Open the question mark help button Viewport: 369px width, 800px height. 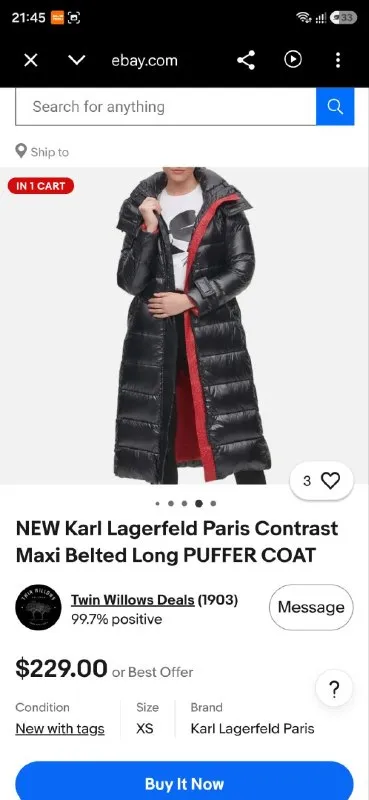point(334,690)
